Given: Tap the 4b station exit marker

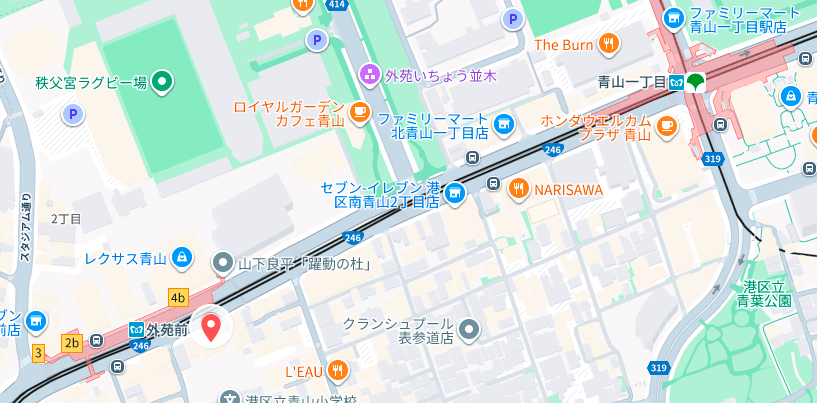Looking at the screenshot, I should click(179, 297).
